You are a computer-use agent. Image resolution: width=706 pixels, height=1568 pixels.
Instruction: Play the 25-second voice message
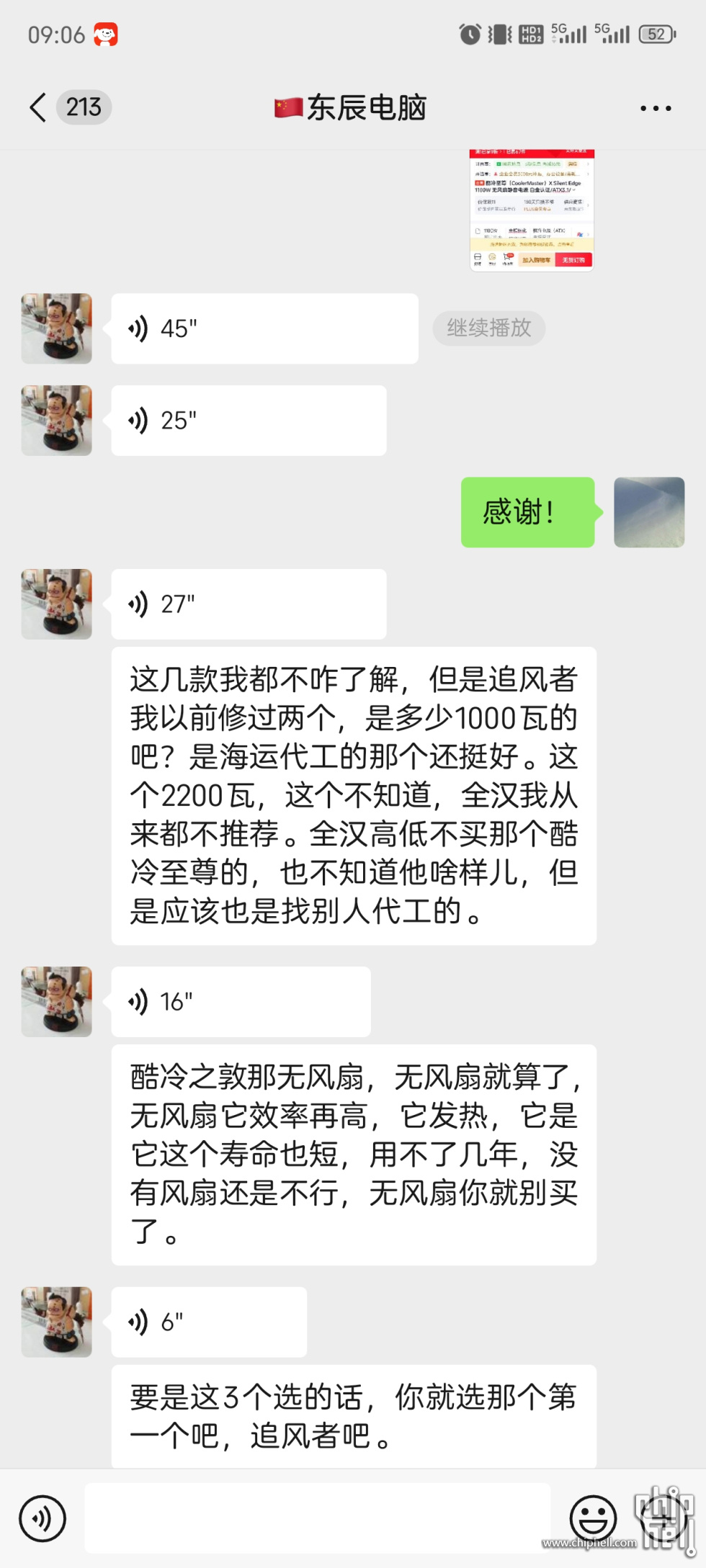click(x=249, y=421)
